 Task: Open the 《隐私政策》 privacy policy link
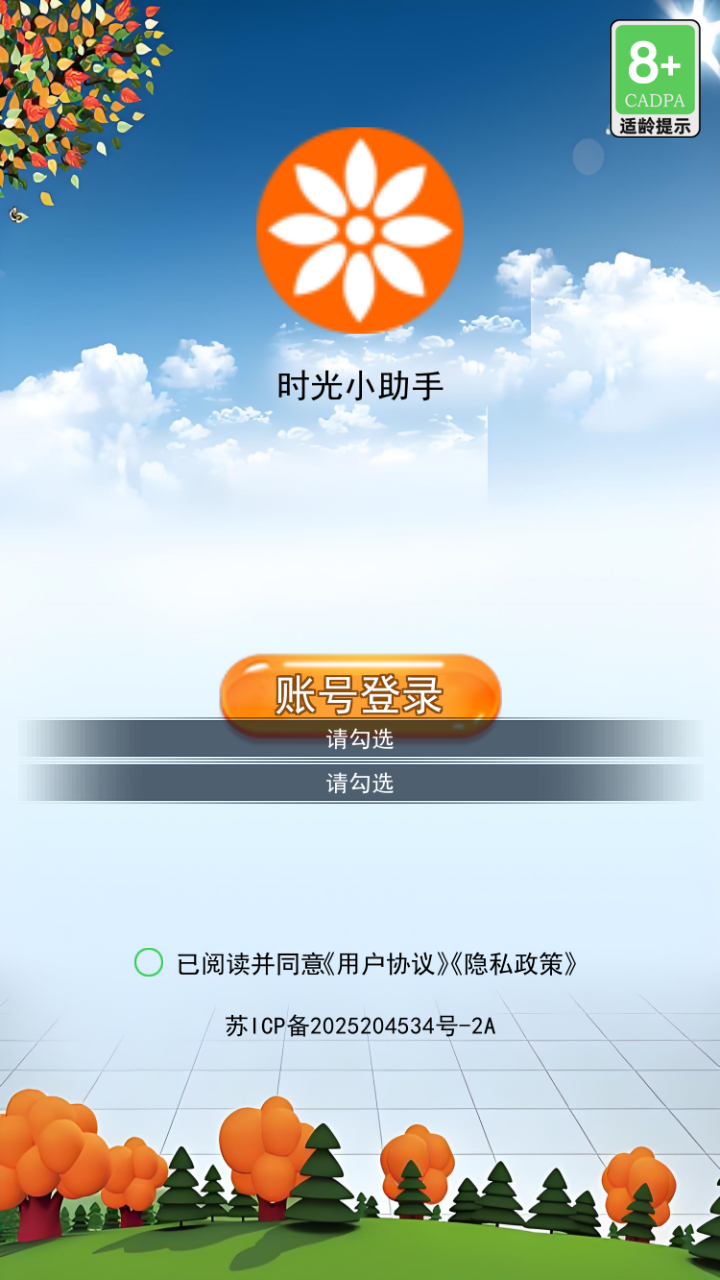pyautogui.click(x=521, y=964)
